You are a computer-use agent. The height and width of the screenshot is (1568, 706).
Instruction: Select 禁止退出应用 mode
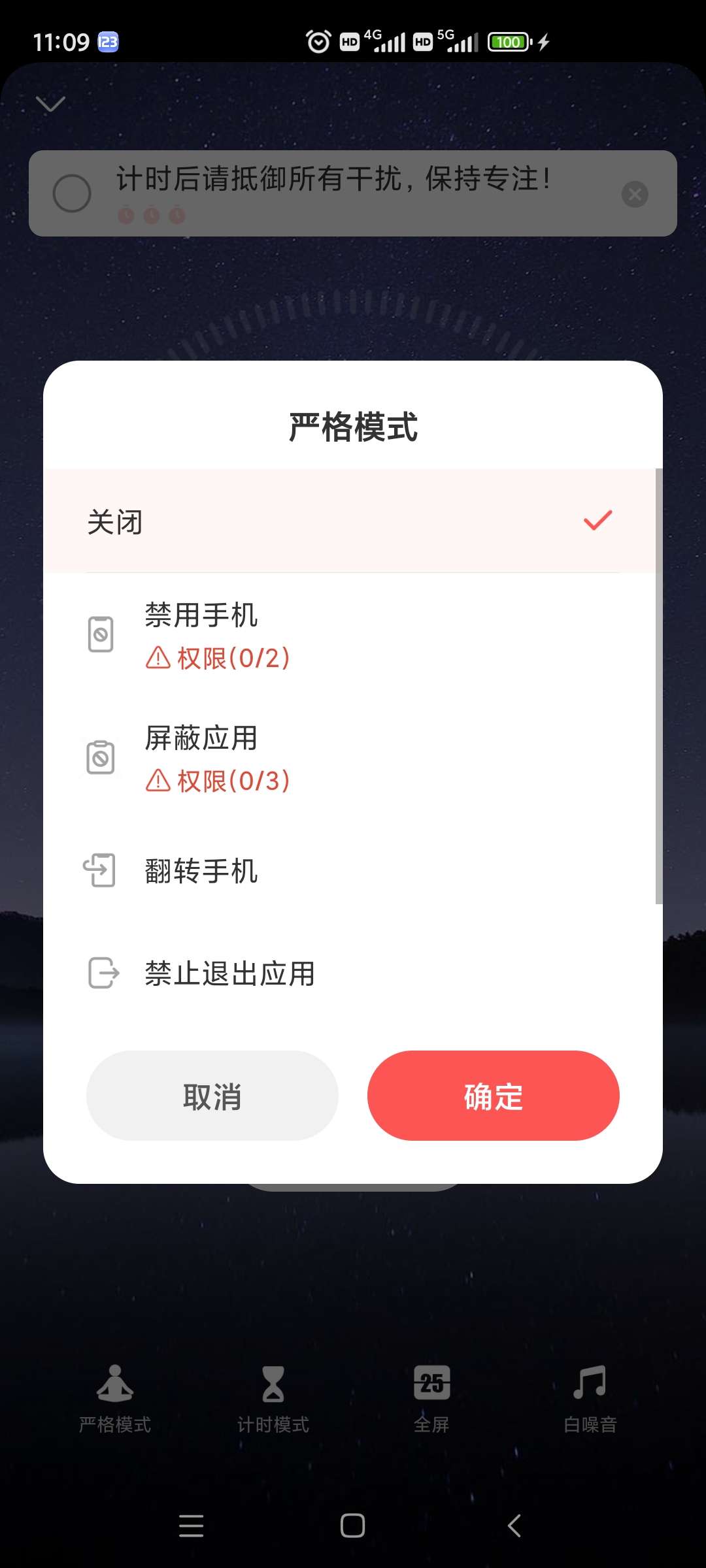tap(349, 973)
